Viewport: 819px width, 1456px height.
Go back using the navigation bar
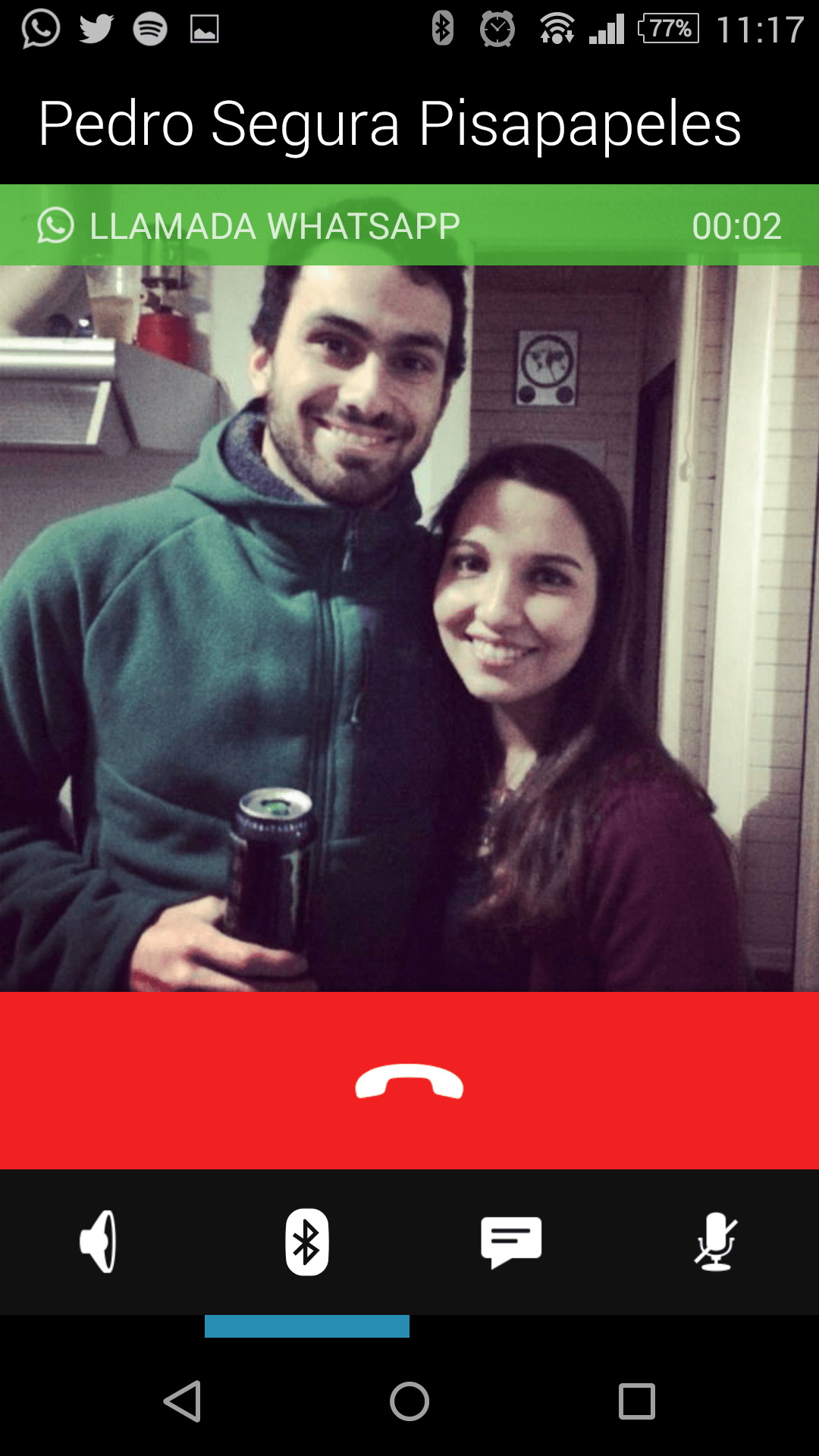(x=183, y=1401)
